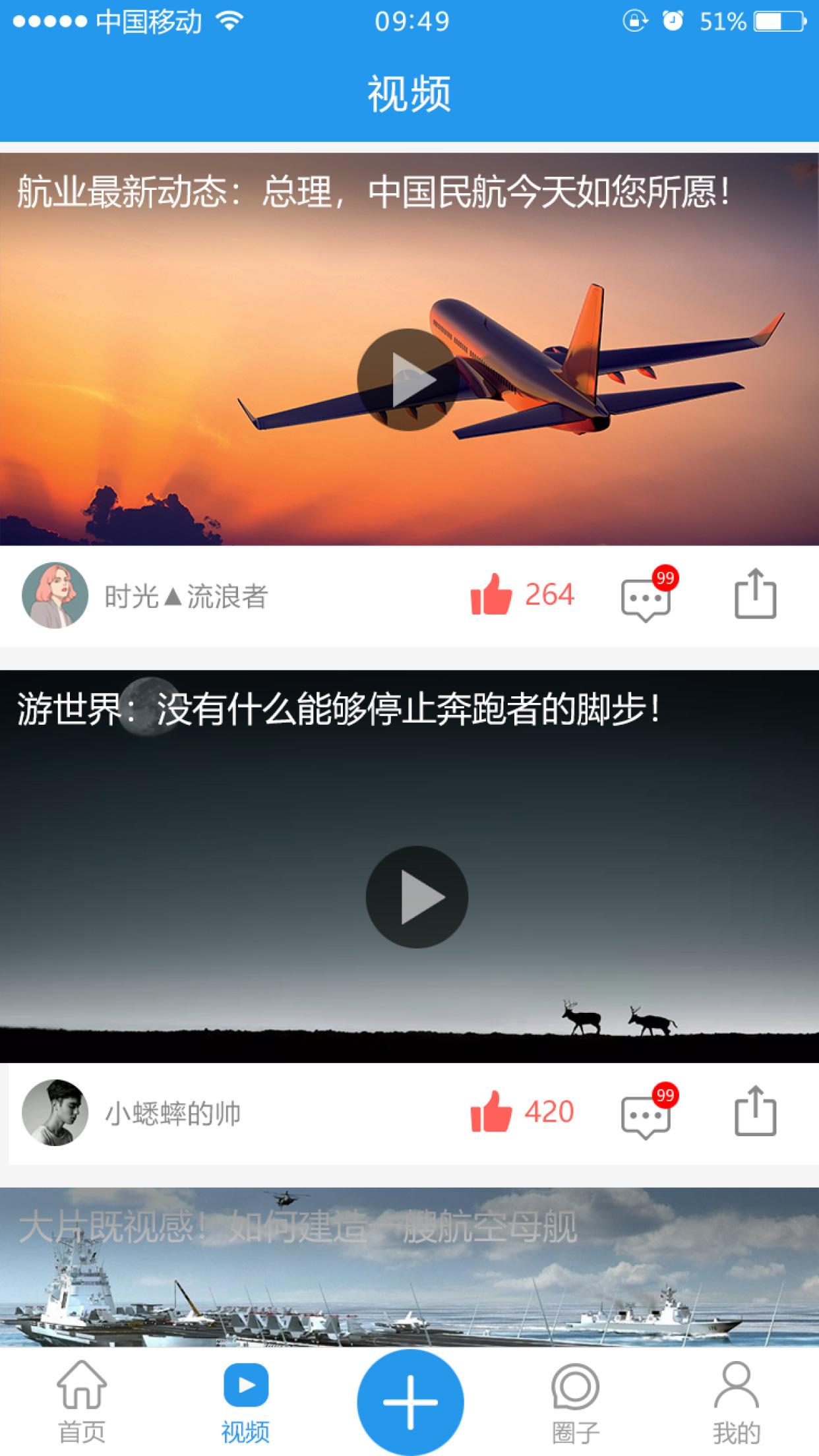Play the 游世界 deer video
Screen dimensions: 819x1456
pos(417,897)
